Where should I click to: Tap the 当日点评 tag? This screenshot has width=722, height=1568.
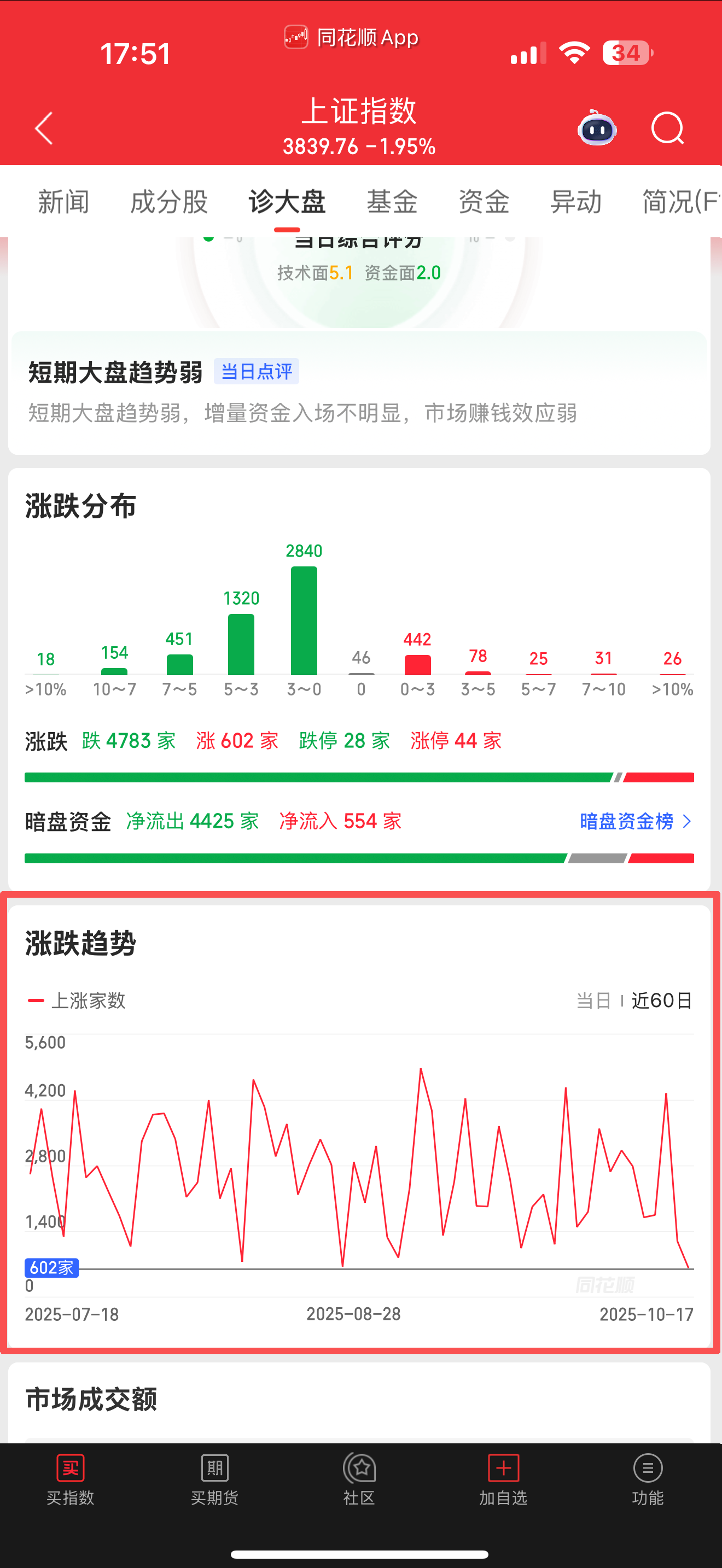257,371
